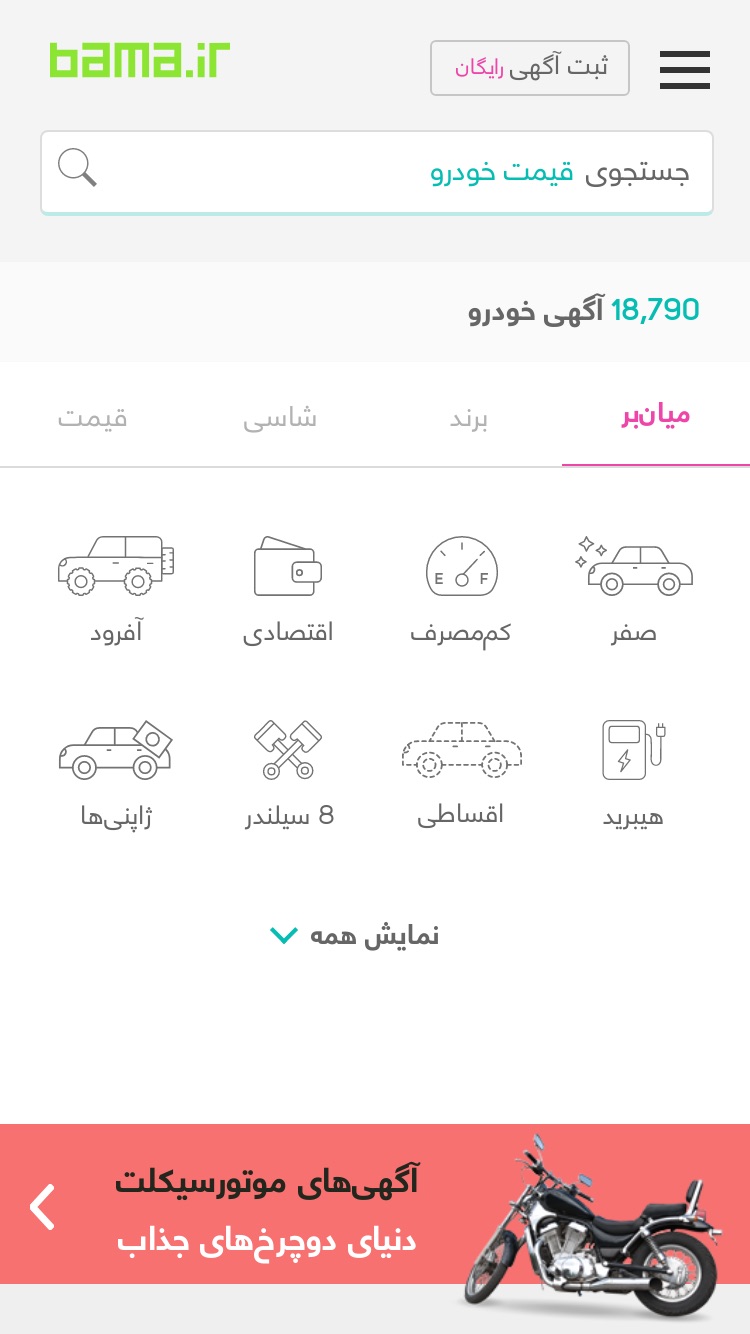Viewport: 750px width, 1334px height.
Task: Open the ژاپنی‌ها Japanese cars shortcut
Action: coord(116,773)
